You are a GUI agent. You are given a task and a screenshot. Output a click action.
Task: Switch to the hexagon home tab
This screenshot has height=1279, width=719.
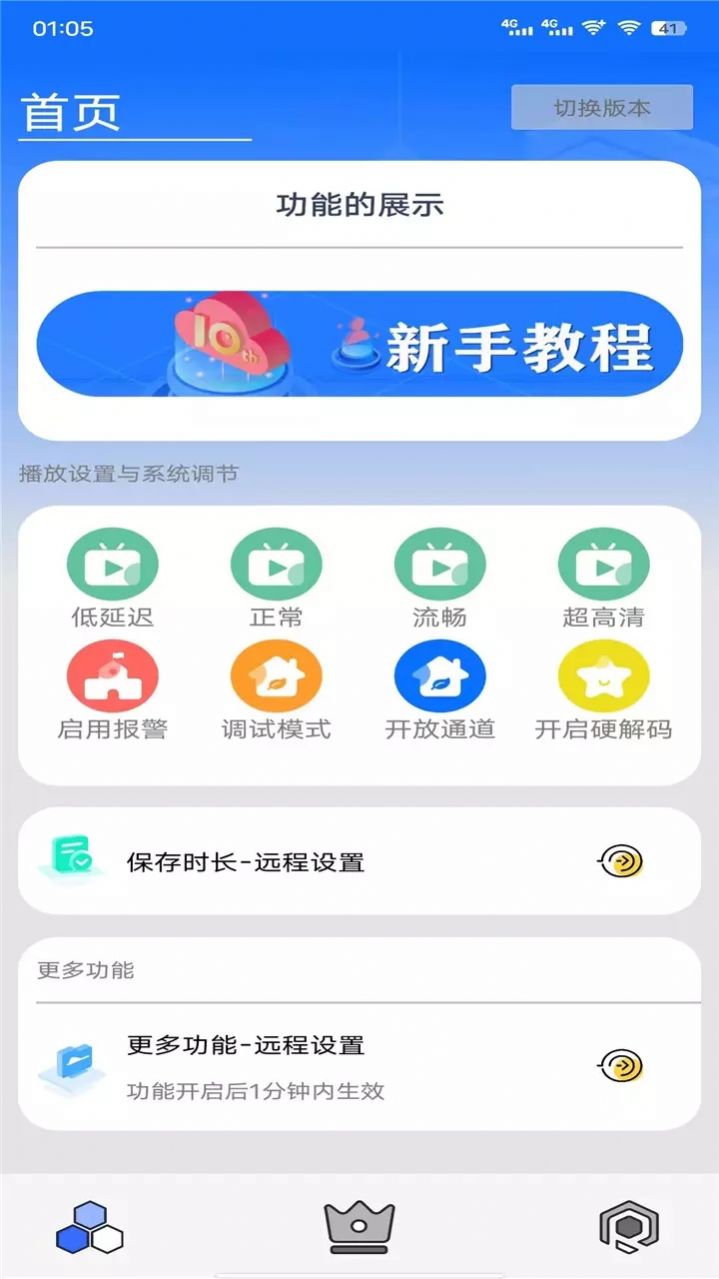point(90,1228)
